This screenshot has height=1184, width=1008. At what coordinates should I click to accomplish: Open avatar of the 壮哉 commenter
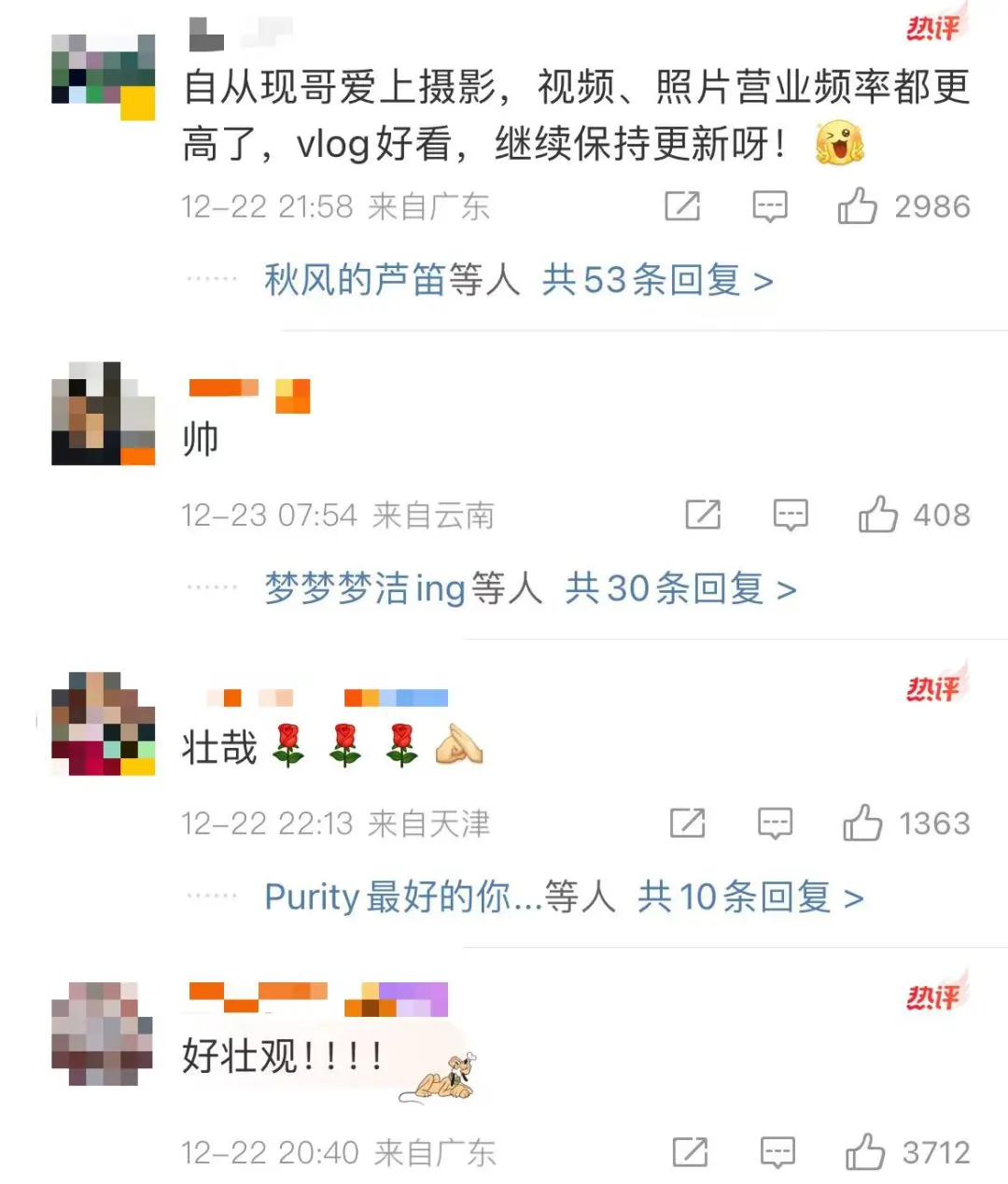click(103, 724)
